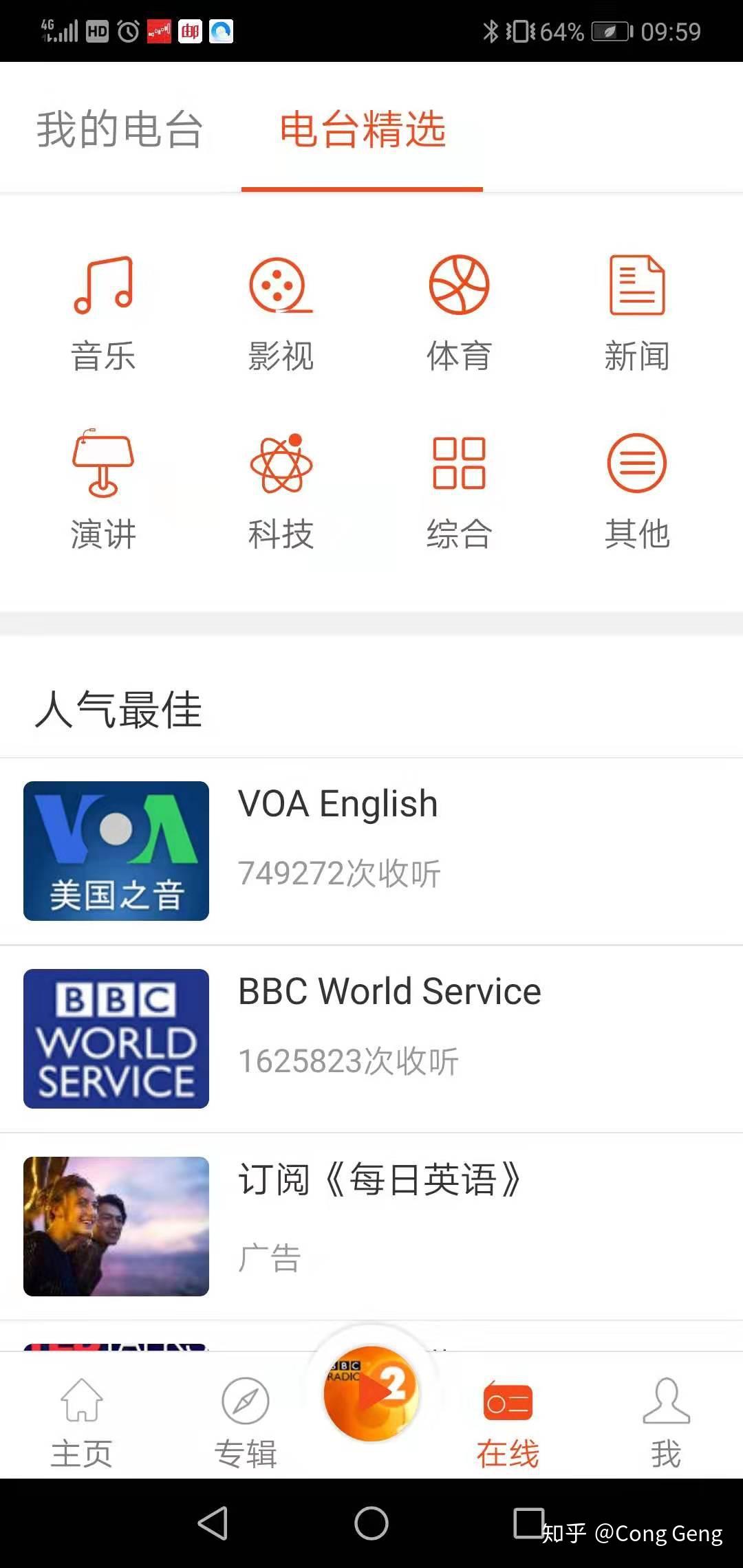Tap the system back button
Viewport: 743px width, 1568px height.
213,1523
